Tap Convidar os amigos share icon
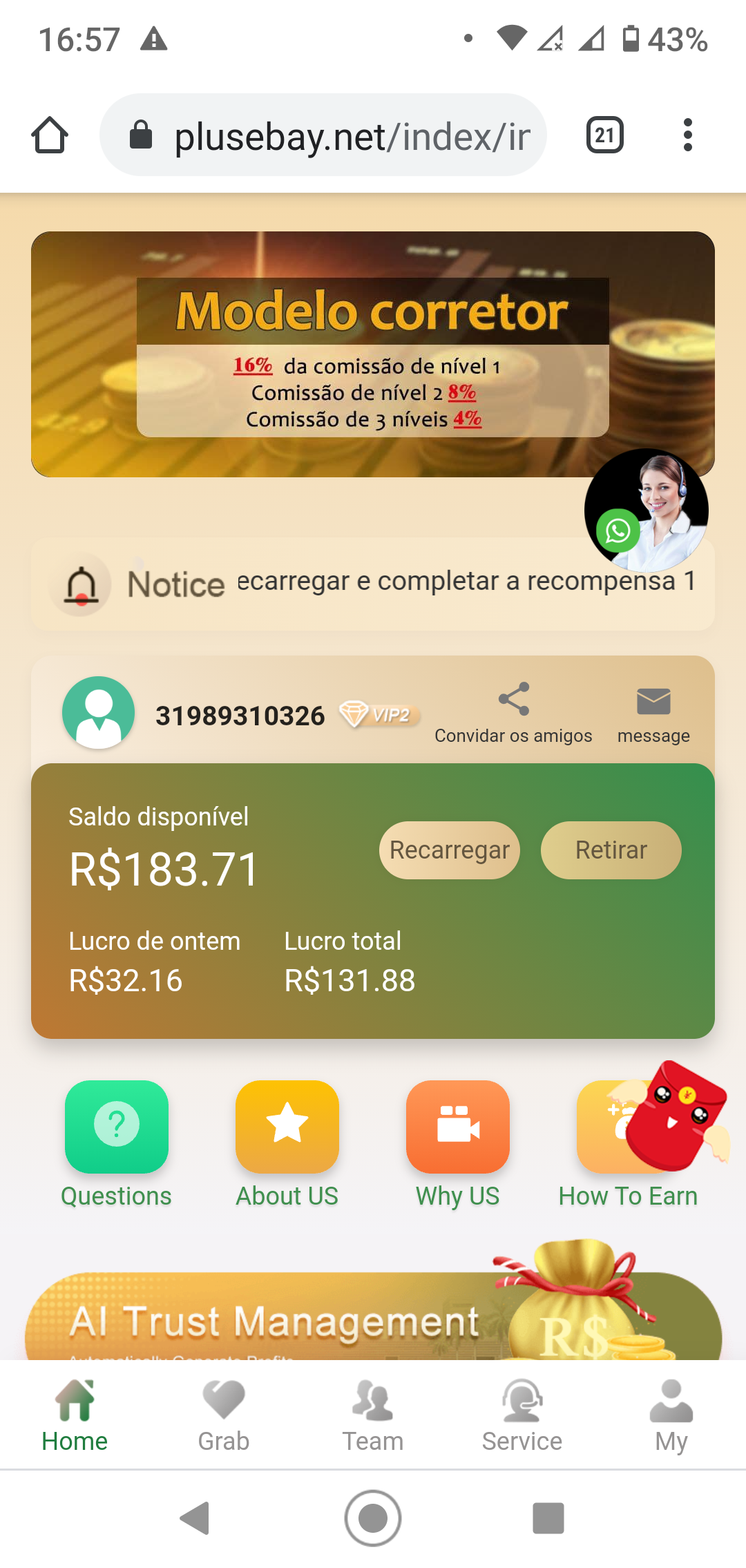 click(513, 700)
